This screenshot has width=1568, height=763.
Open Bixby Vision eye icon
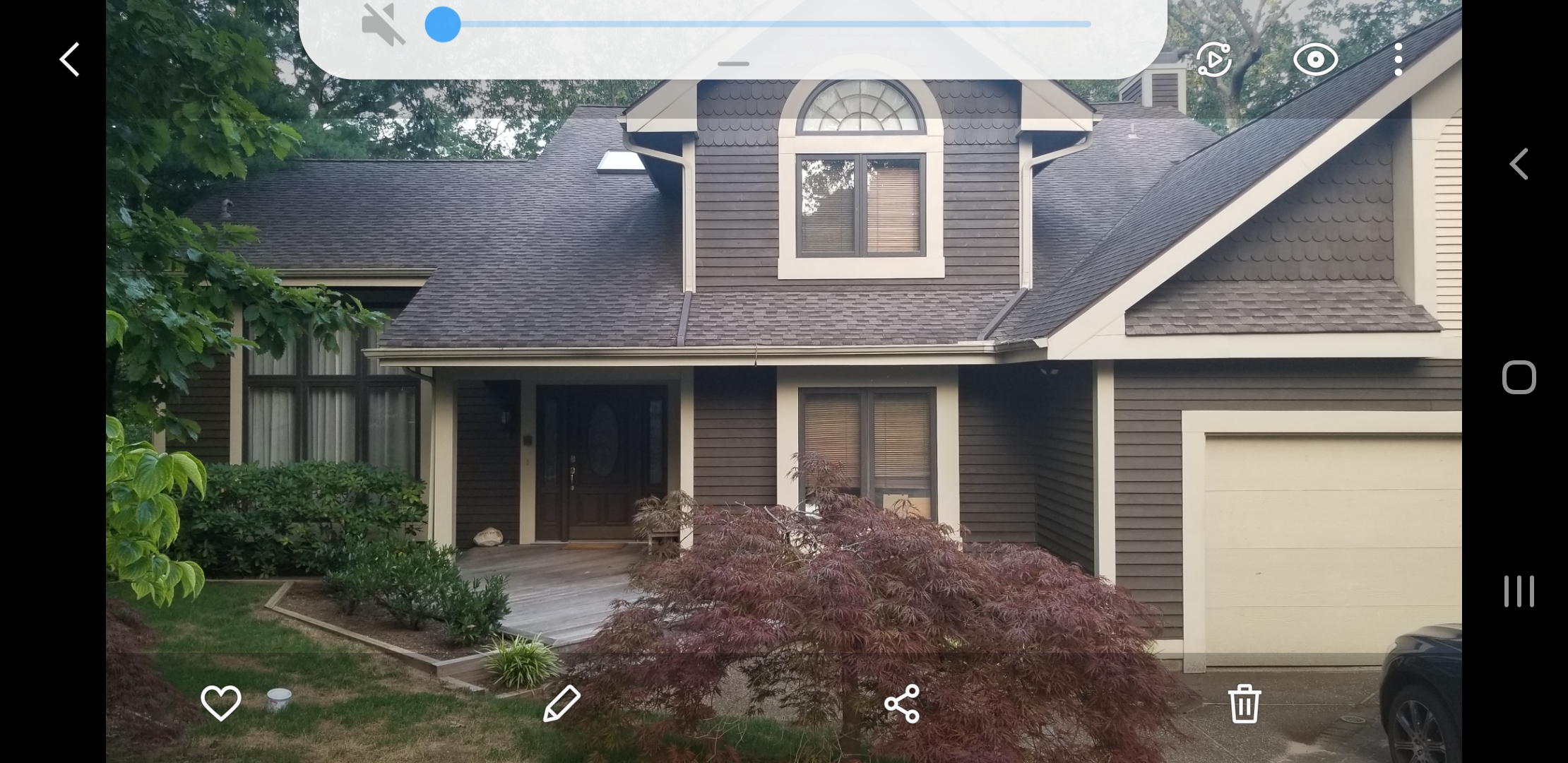coord(1315,59)
